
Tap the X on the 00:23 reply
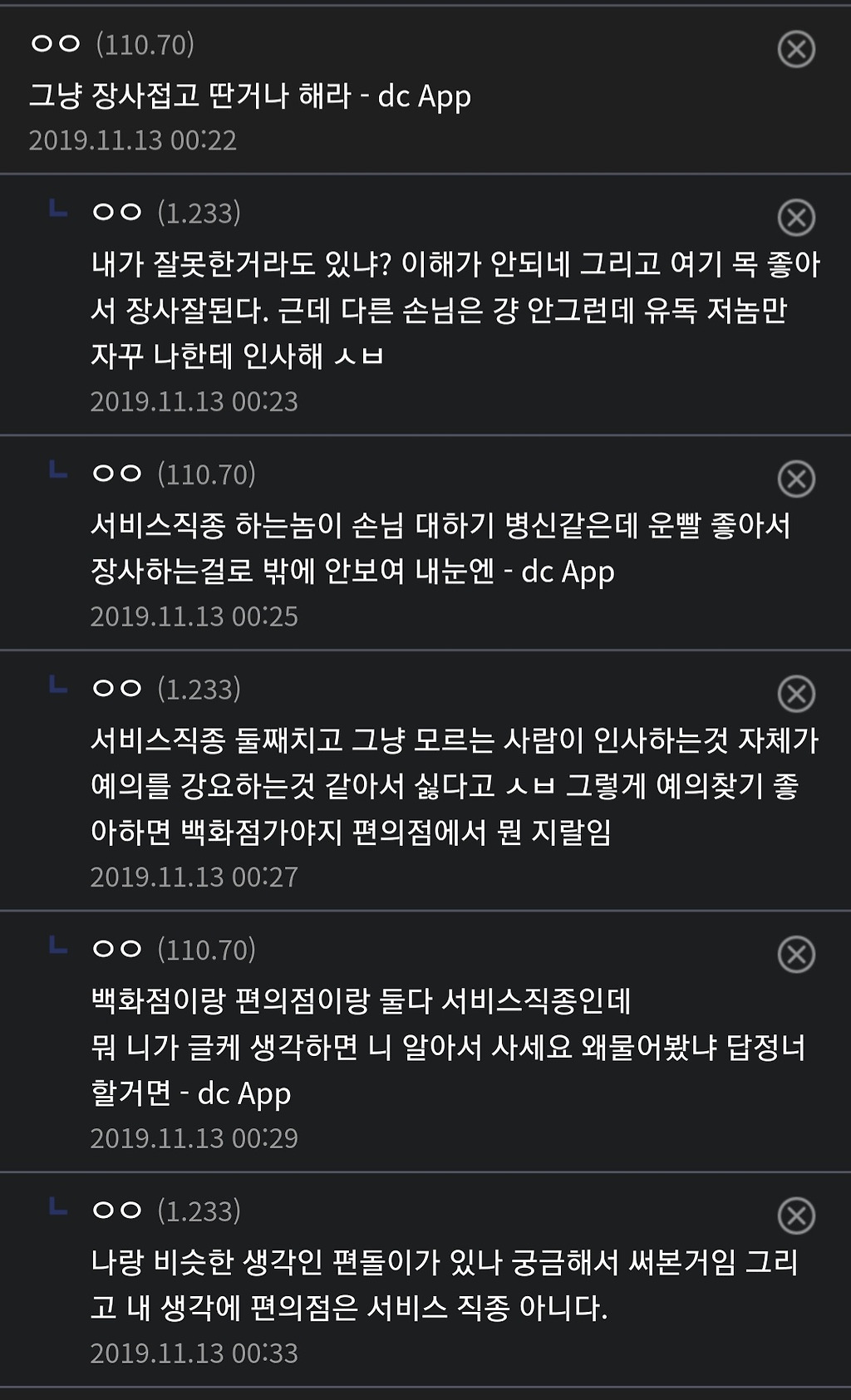pos(796,218)
